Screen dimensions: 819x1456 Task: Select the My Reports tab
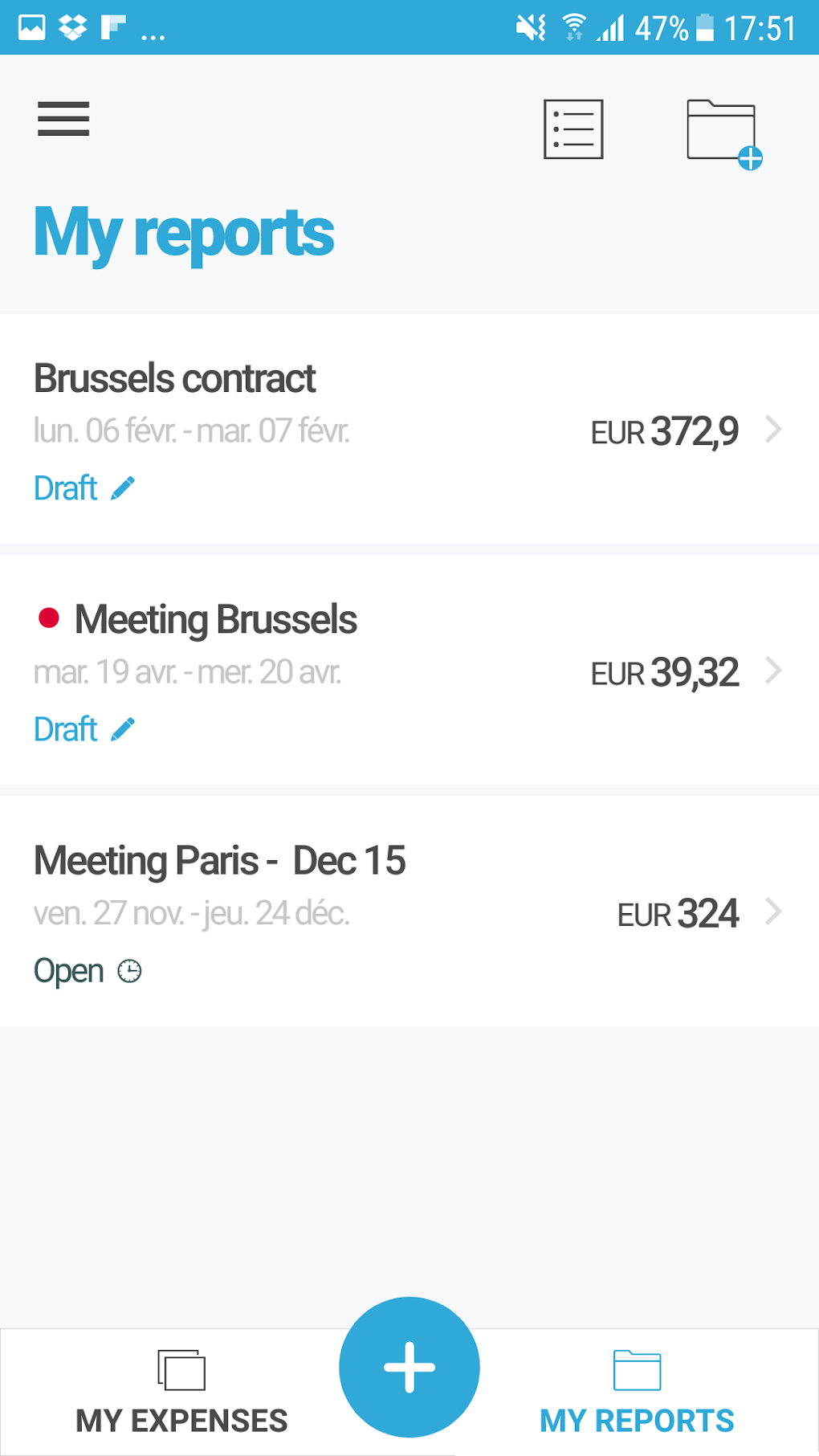click(x=637, y=1393)
